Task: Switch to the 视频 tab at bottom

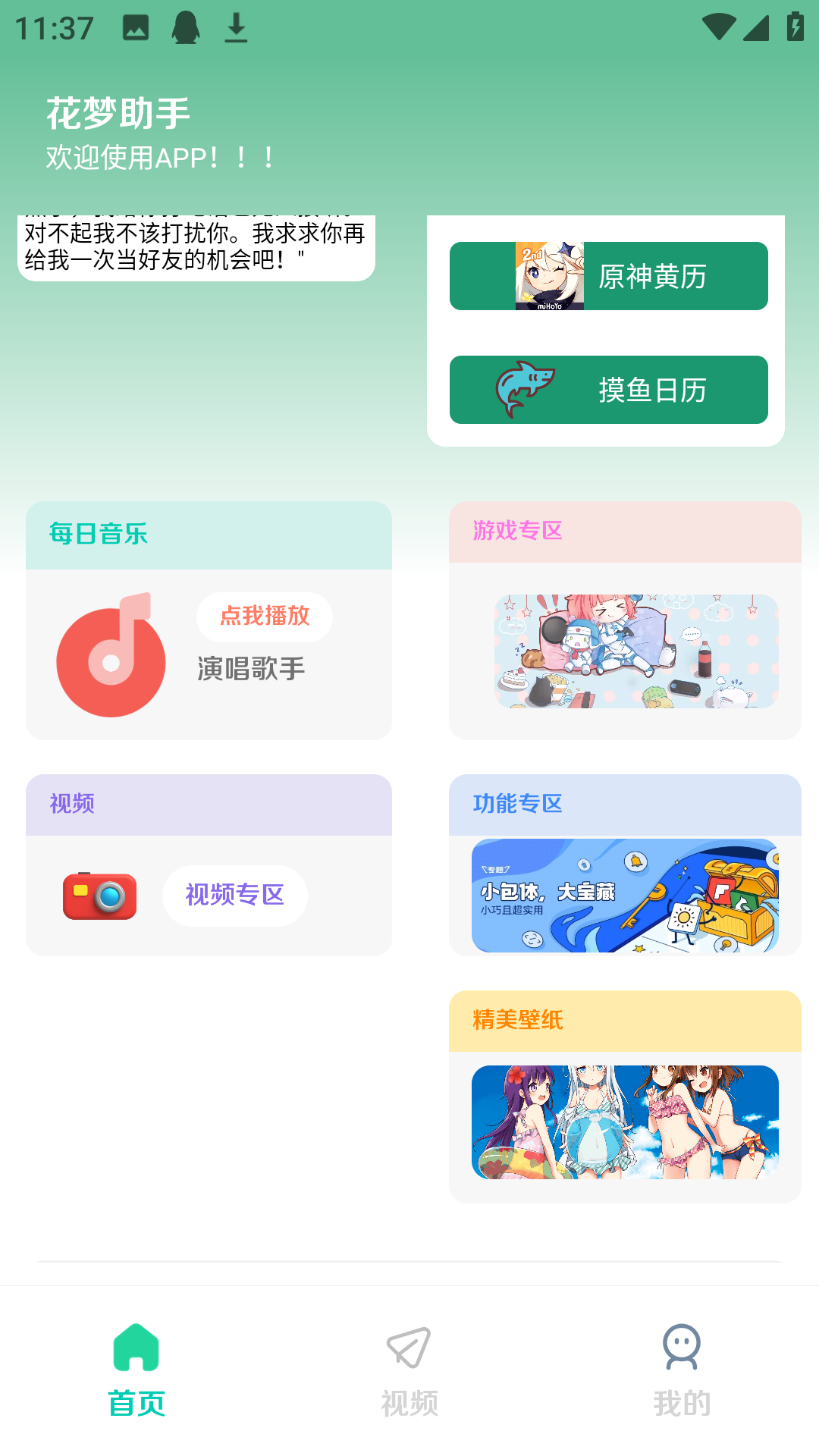Action: pyautogui.click(x=409, y=1399)
